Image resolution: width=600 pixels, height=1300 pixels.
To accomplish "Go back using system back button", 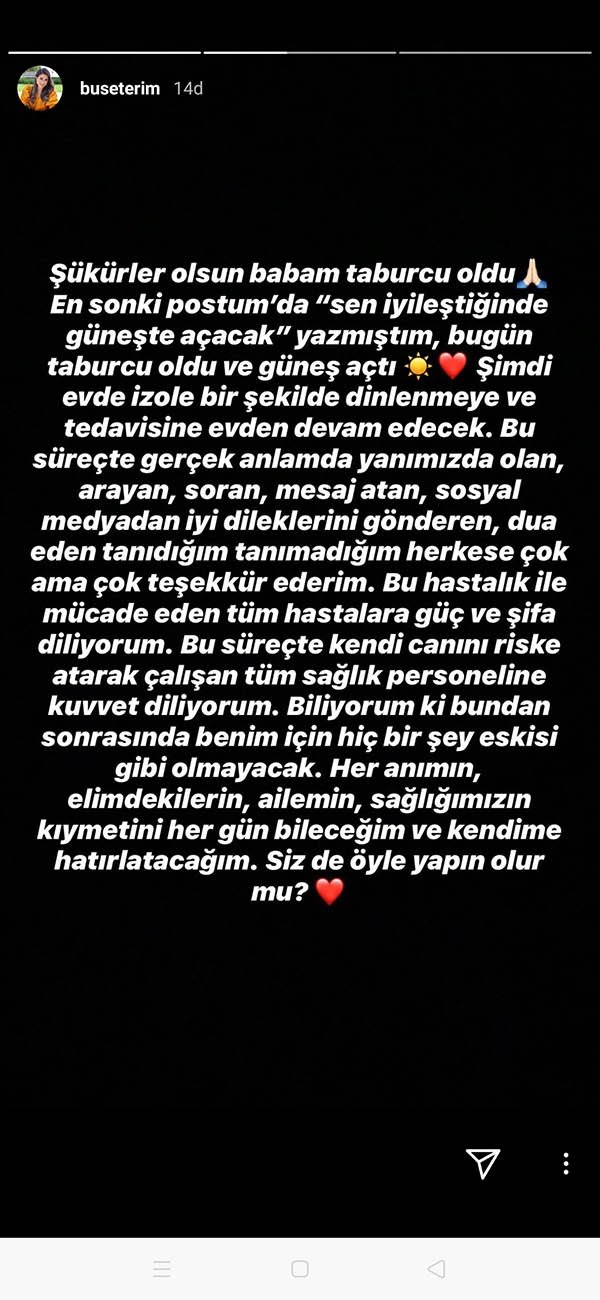I will click(436, 1269).
